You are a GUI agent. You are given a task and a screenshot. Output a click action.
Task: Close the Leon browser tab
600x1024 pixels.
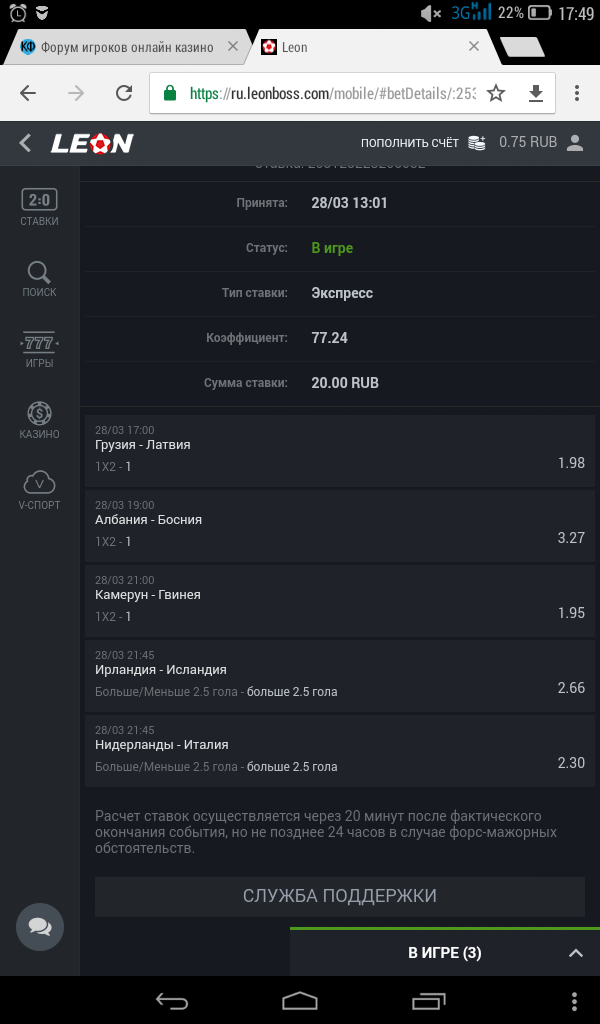pyautogui.click(x=474, y=46)
